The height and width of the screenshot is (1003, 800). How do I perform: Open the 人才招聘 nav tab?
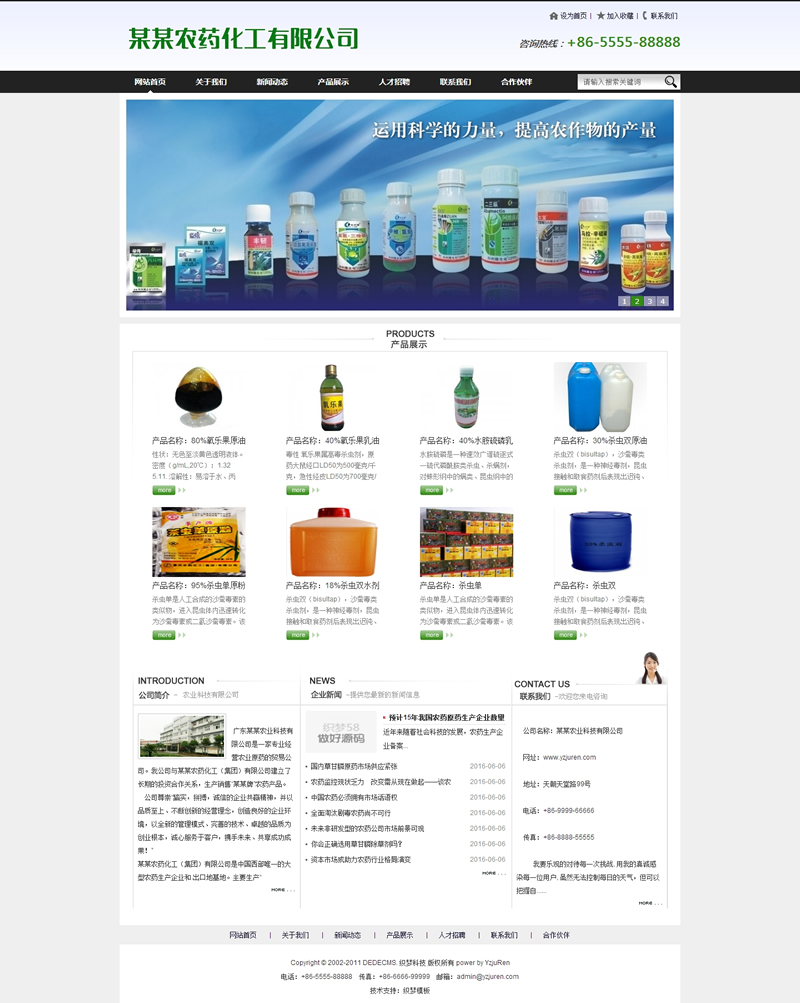click(x=394, y=82)
